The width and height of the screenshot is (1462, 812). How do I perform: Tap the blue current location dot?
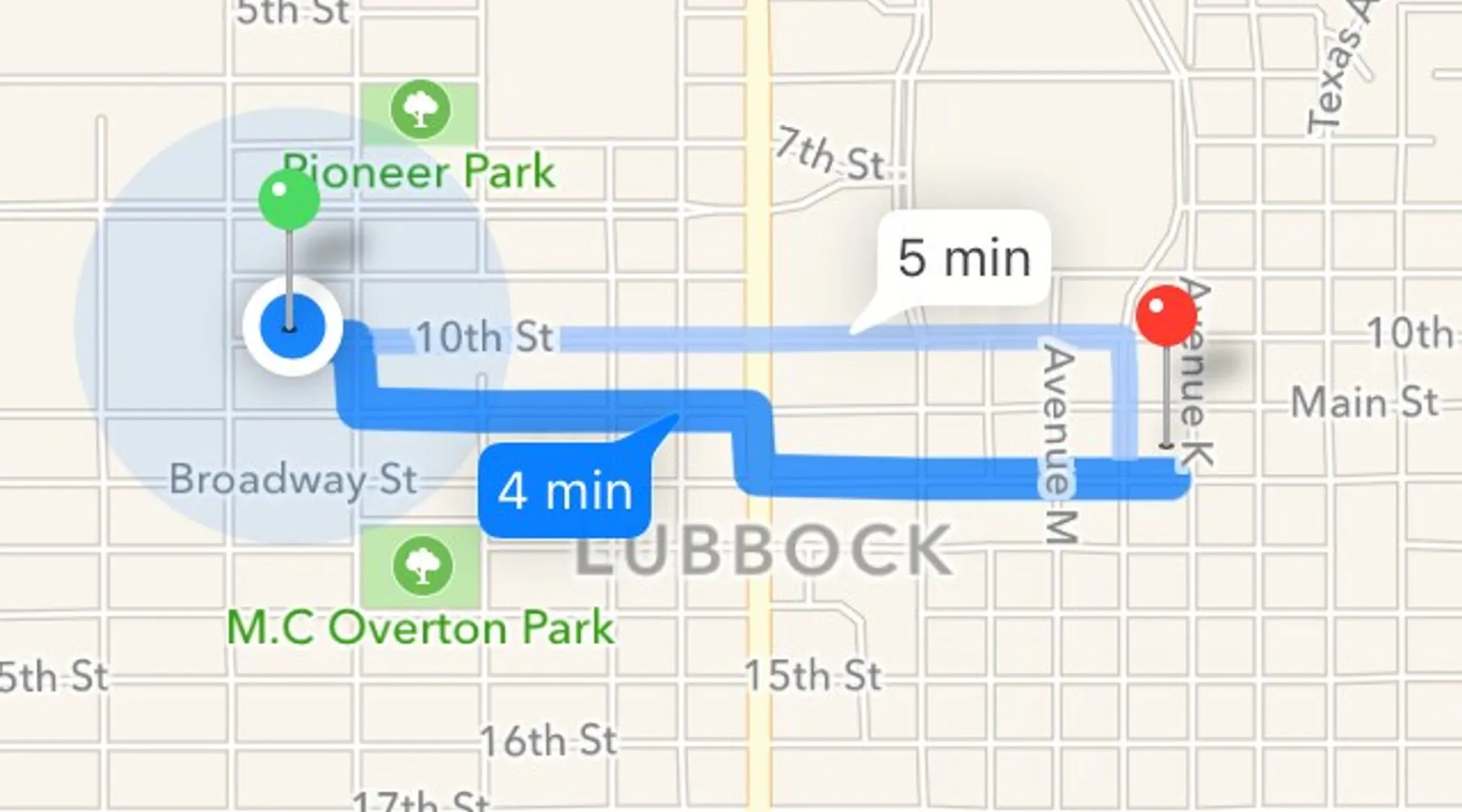[x=292, y=326]
